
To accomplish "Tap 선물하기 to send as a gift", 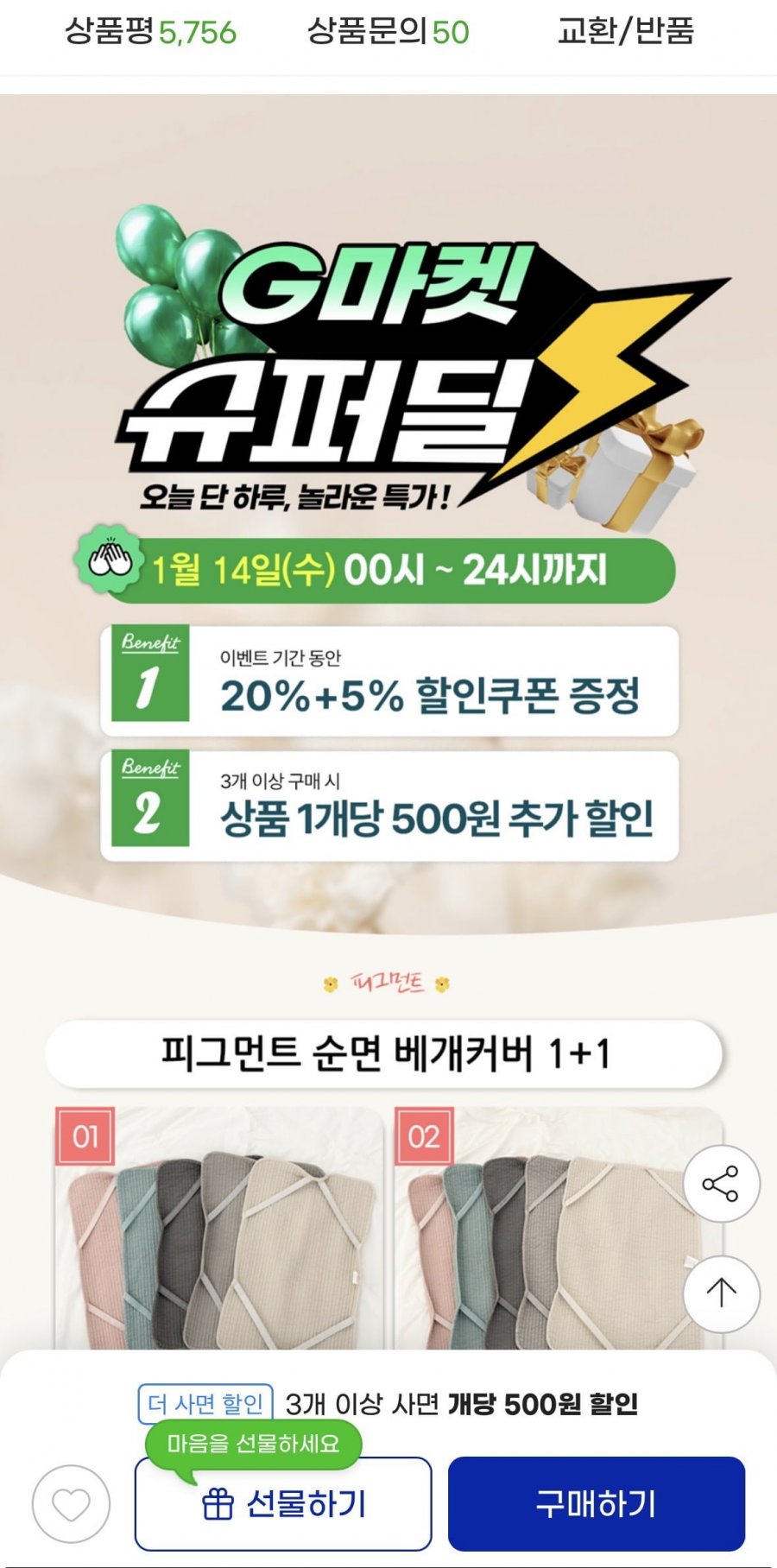I will click(x=283, y=1504).
